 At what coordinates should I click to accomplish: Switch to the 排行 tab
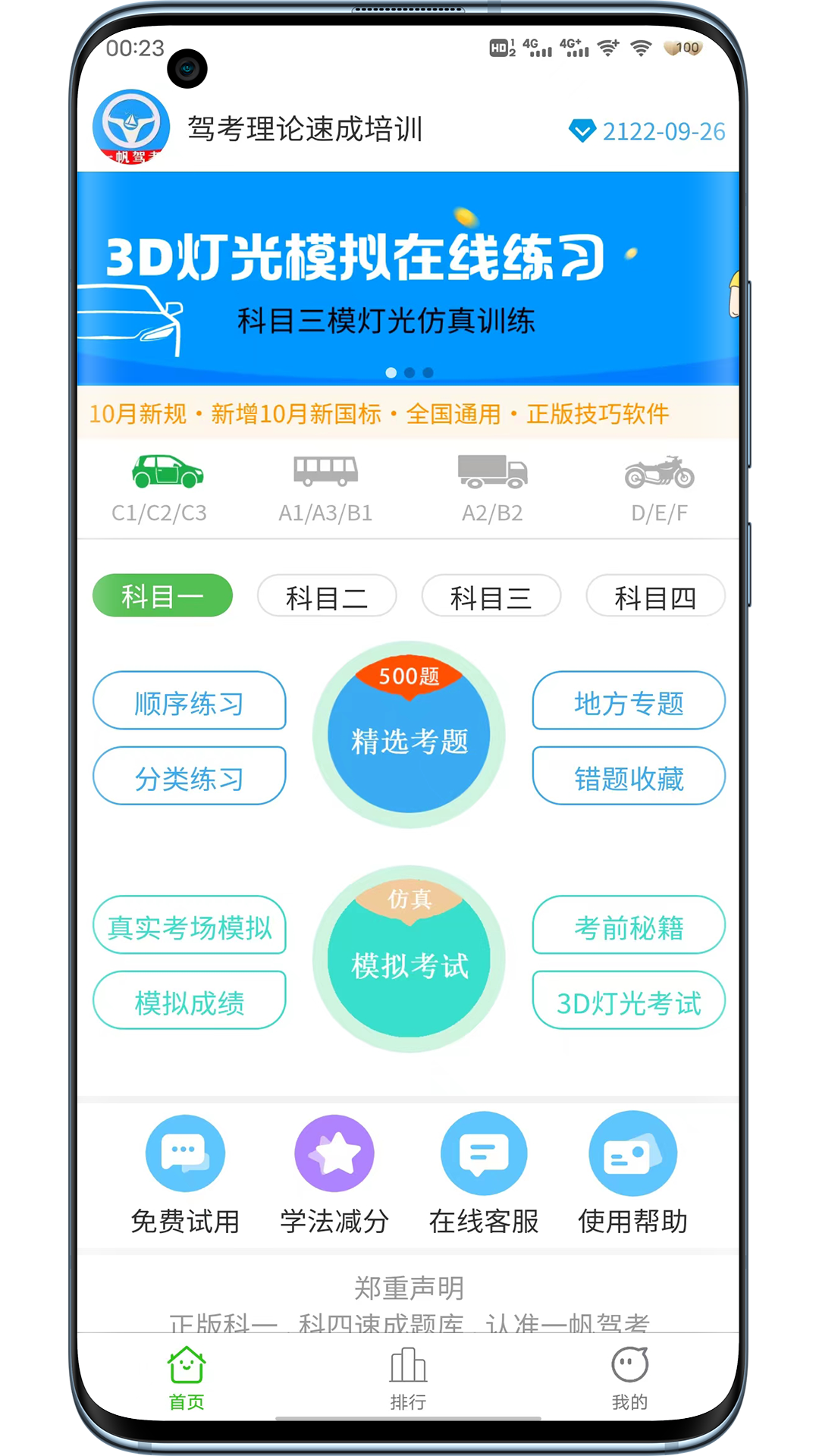(x=408, y=1378)
